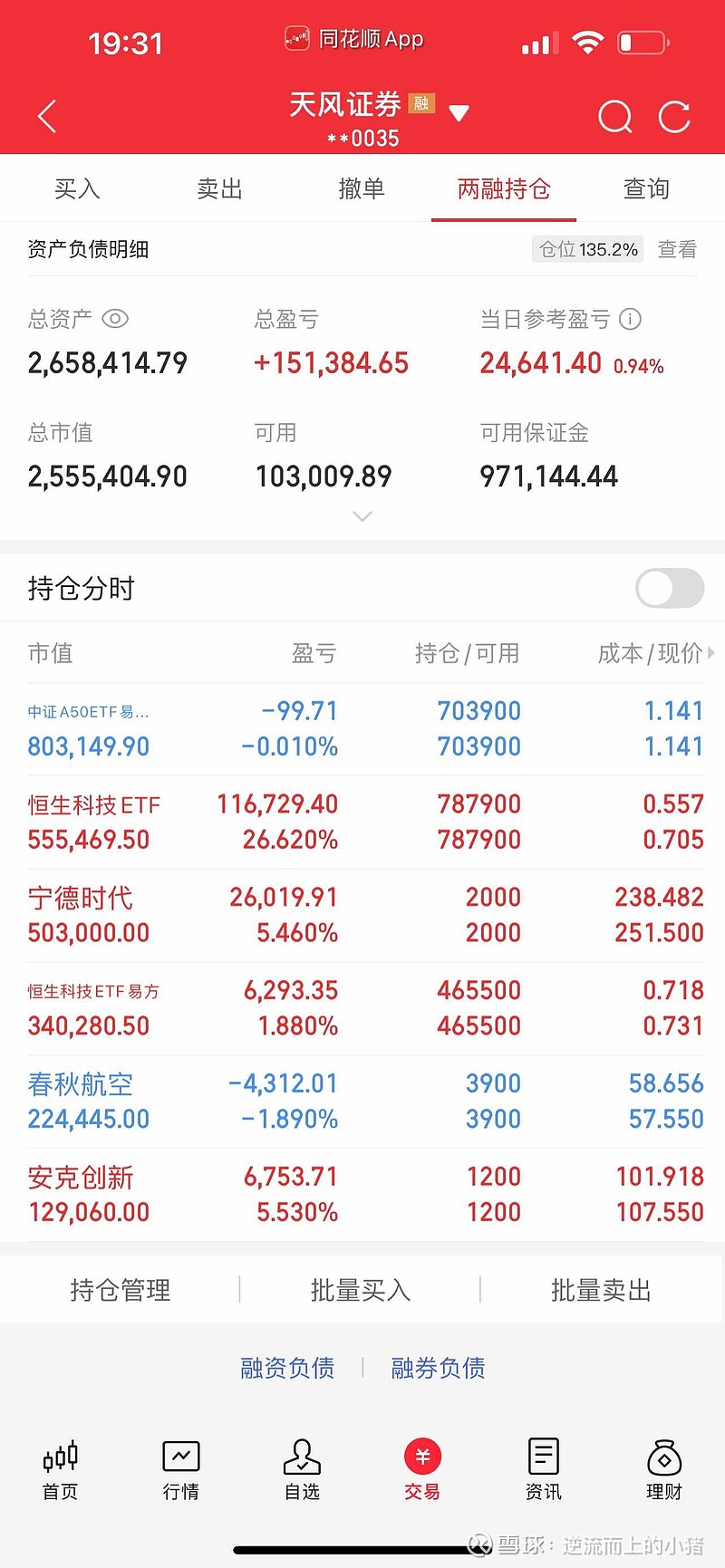The width and height of the screenshot is (725, 1568).
Task: Open the 撤单 tab
Action: pyautogui.click(x=362, y=189)
